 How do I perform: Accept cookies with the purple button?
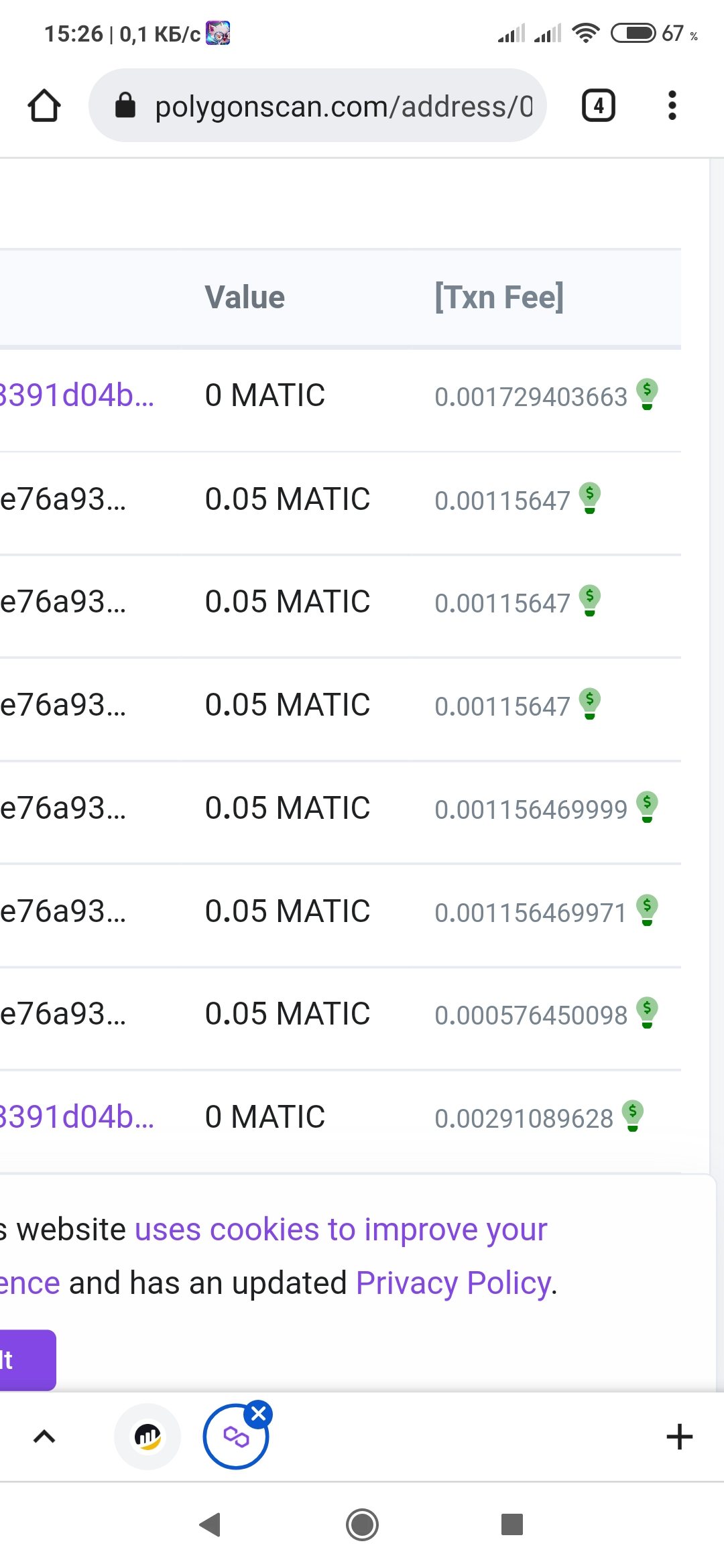(27, 1360)
